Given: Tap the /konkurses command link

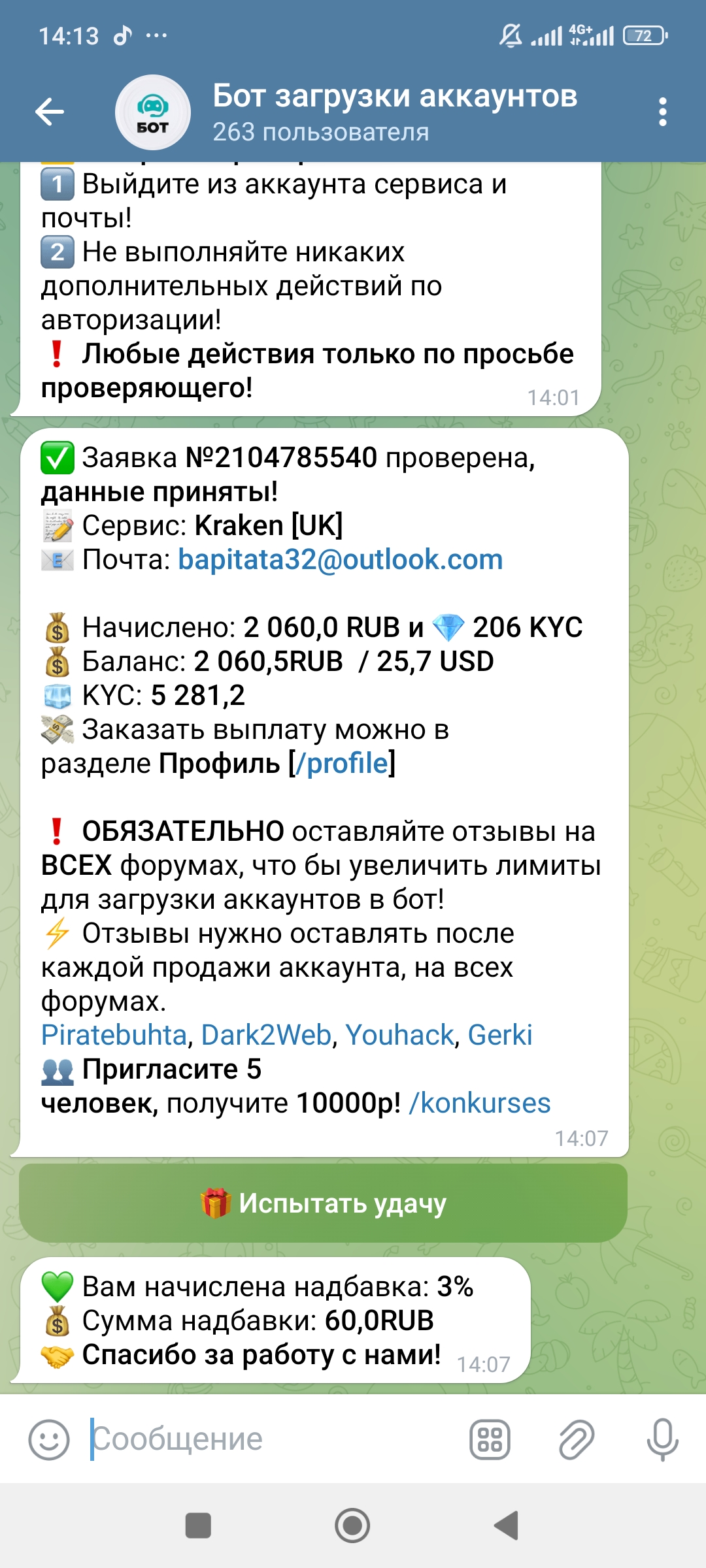Looking at the screenshot, I should coord(480,1103).
